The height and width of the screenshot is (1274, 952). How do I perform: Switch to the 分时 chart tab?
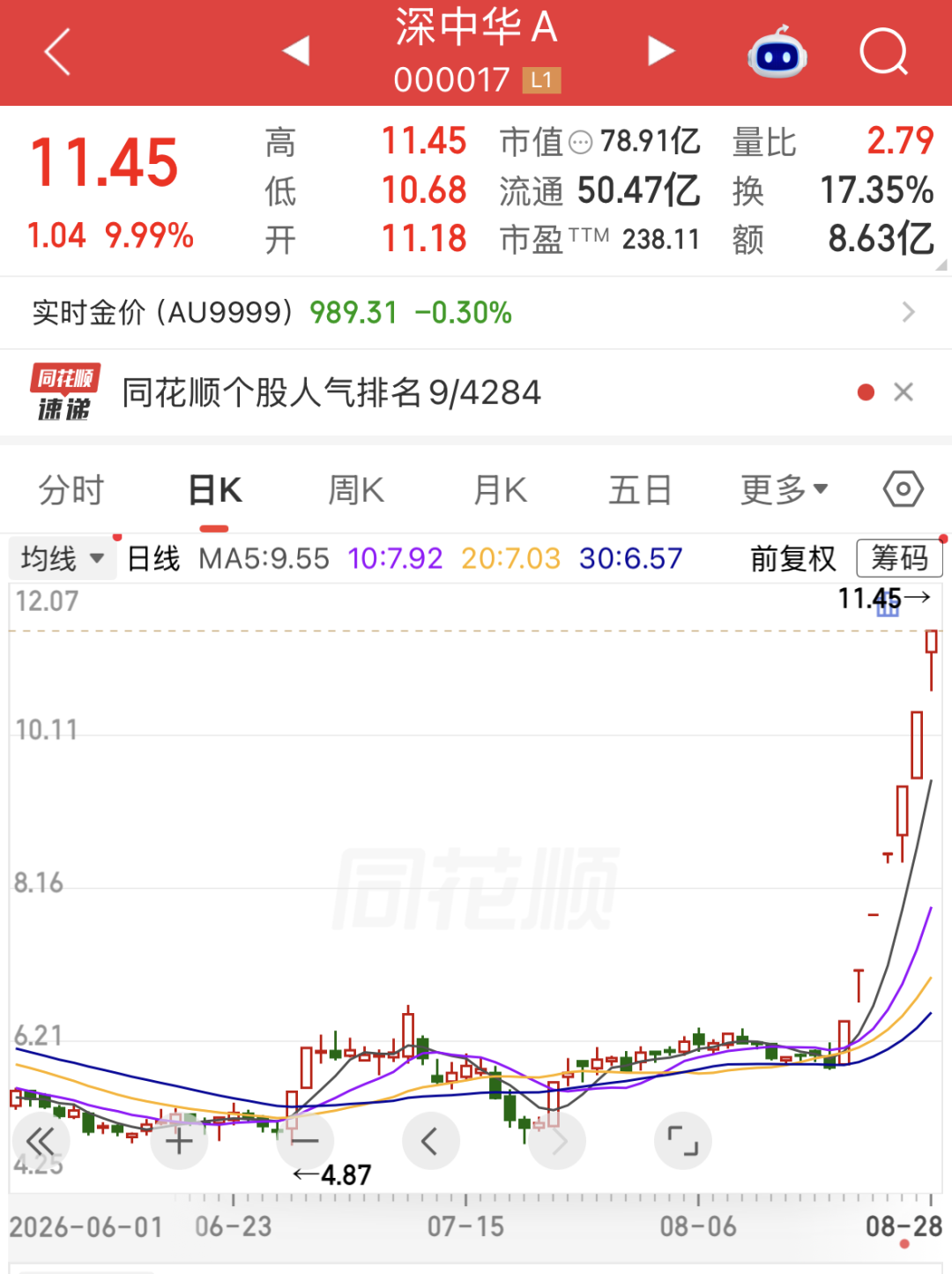coord(71,490)
